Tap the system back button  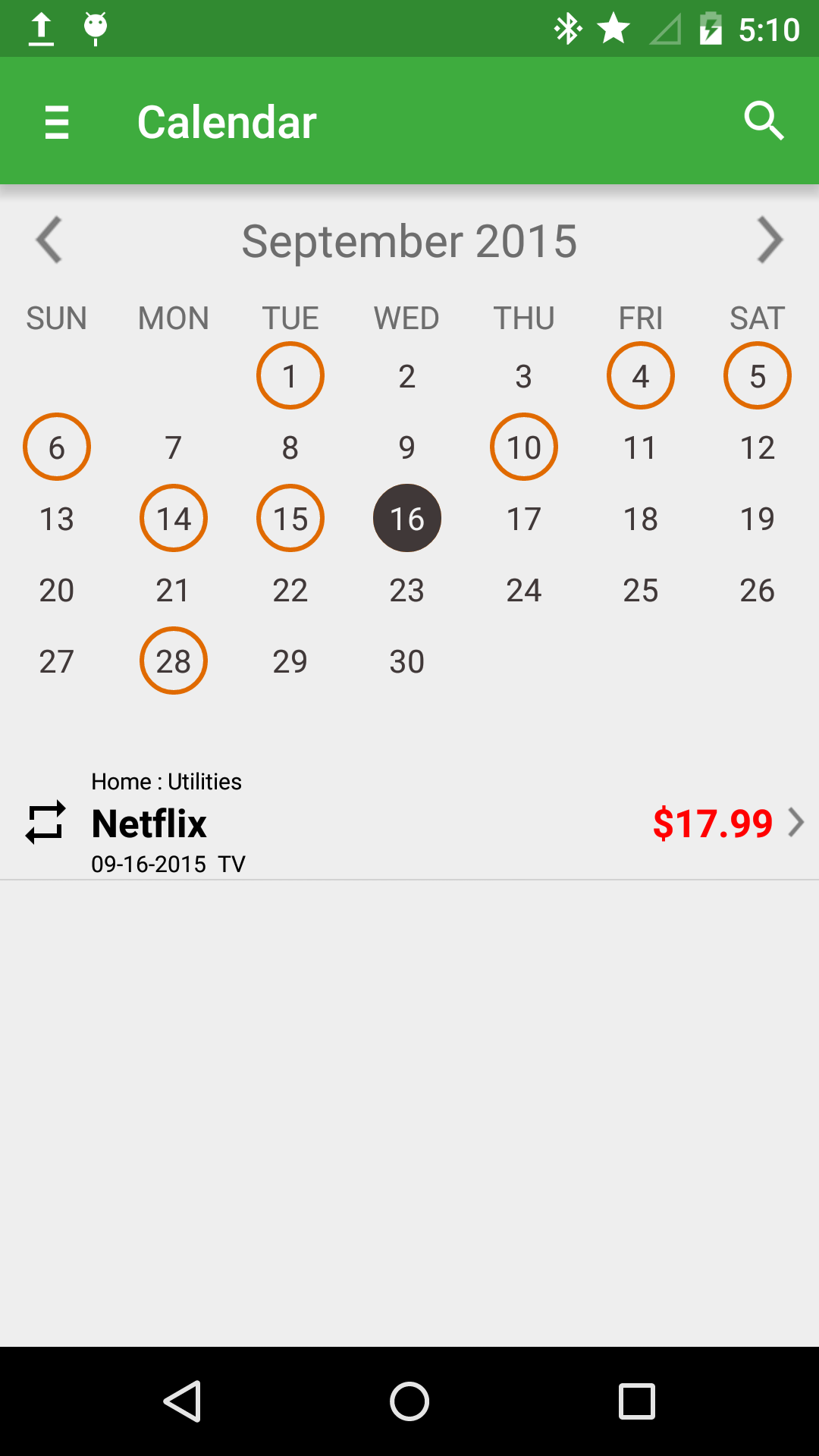(182, 1401)
